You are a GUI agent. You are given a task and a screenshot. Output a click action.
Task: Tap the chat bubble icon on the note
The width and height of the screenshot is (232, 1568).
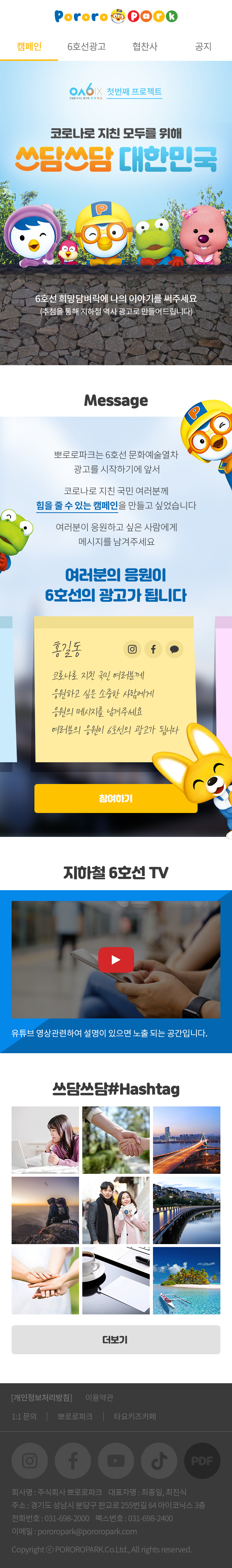174,649
